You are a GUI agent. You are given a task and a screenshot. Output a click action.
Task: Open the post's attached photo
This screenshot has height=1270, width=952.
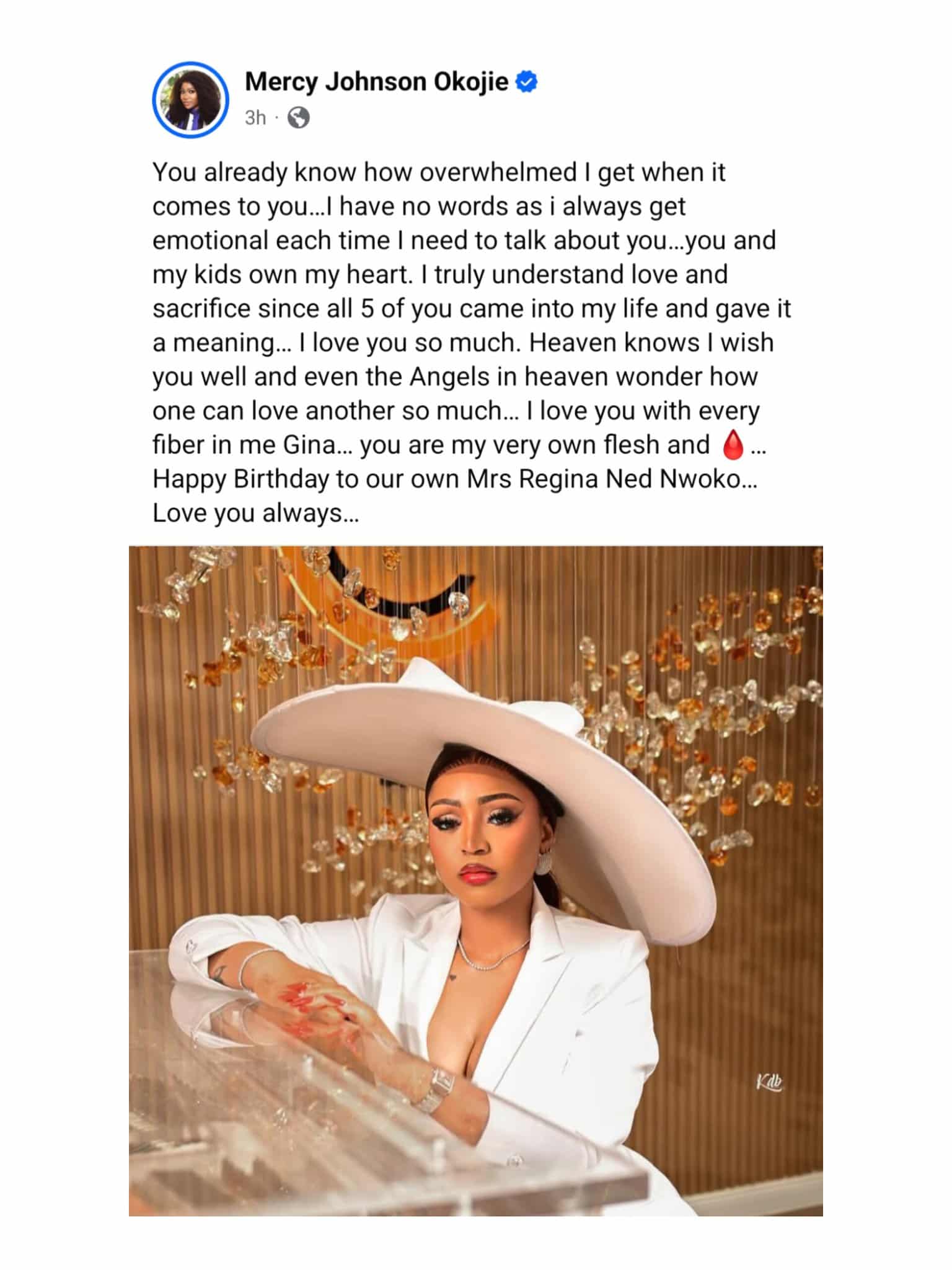[x=475, y=881]
